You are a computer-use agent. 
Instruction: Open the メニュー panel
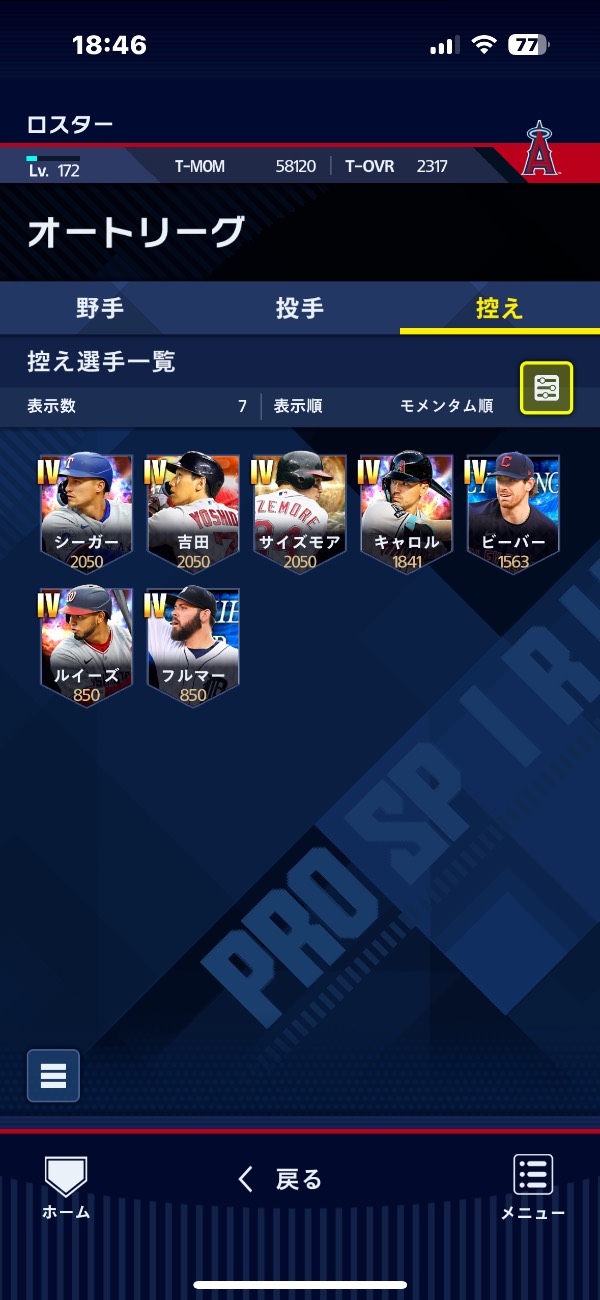pos(533,1188)
